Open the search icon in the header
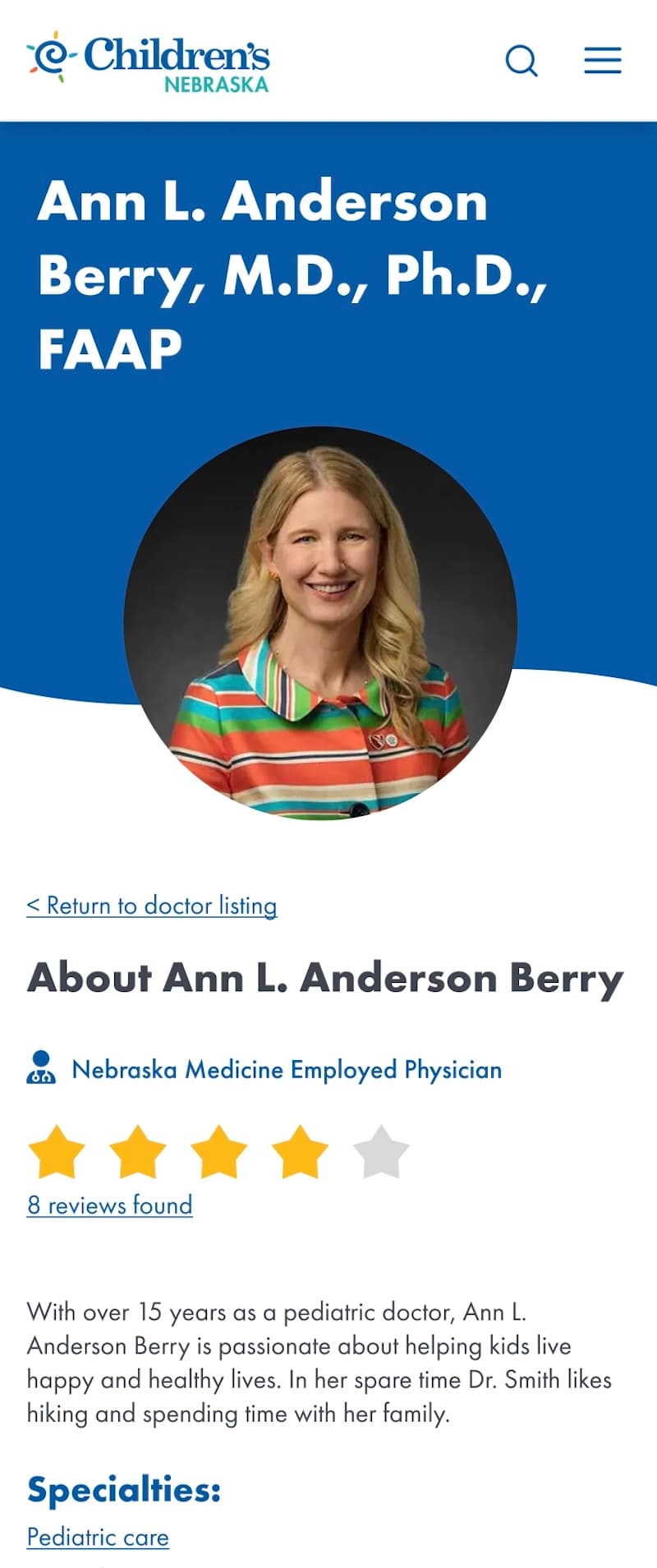This screenshot has height=1568, width=657. coord(521,61)
